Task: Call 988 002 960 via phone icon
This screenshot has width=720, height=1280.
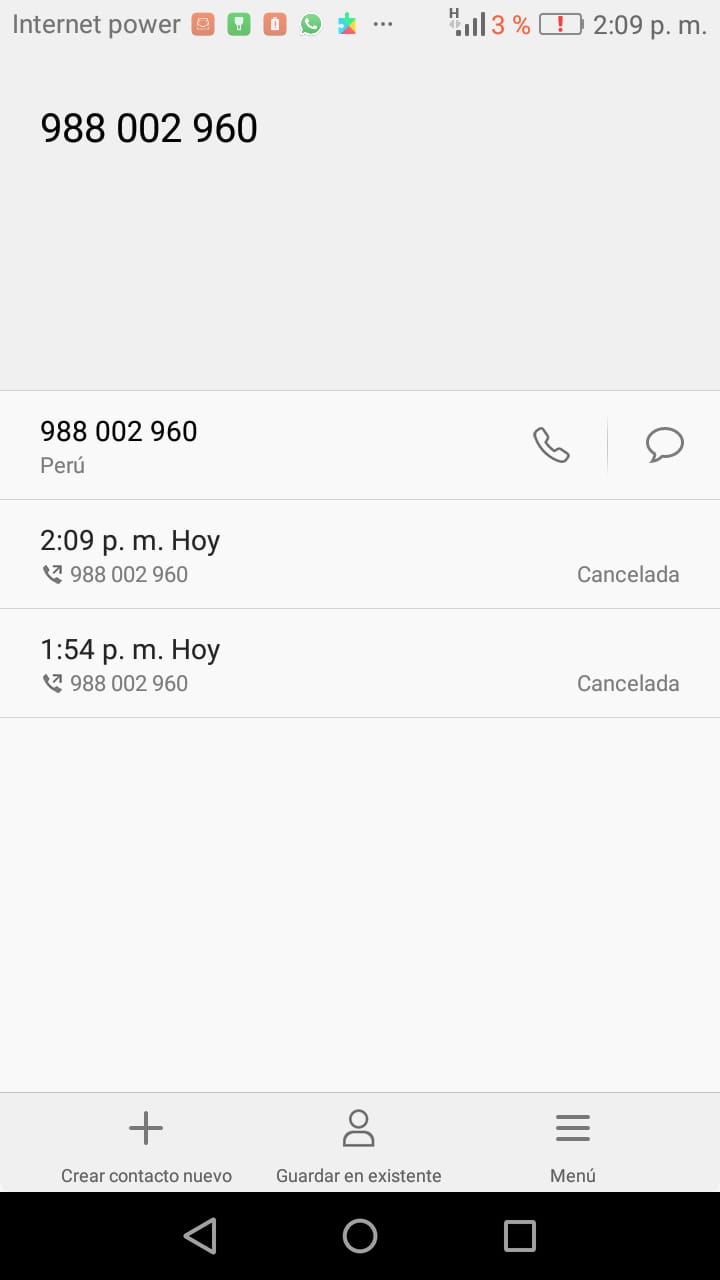Action: pos(551,445)
